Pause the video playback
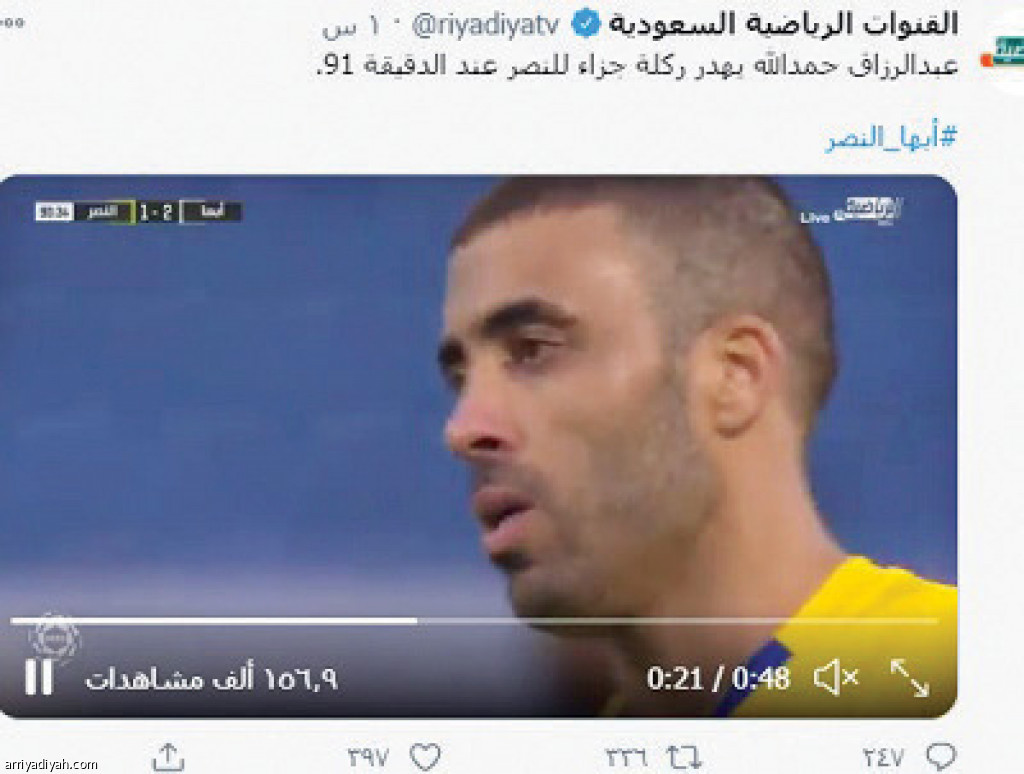Screen dimensions: 1024x774 point(39,677)
